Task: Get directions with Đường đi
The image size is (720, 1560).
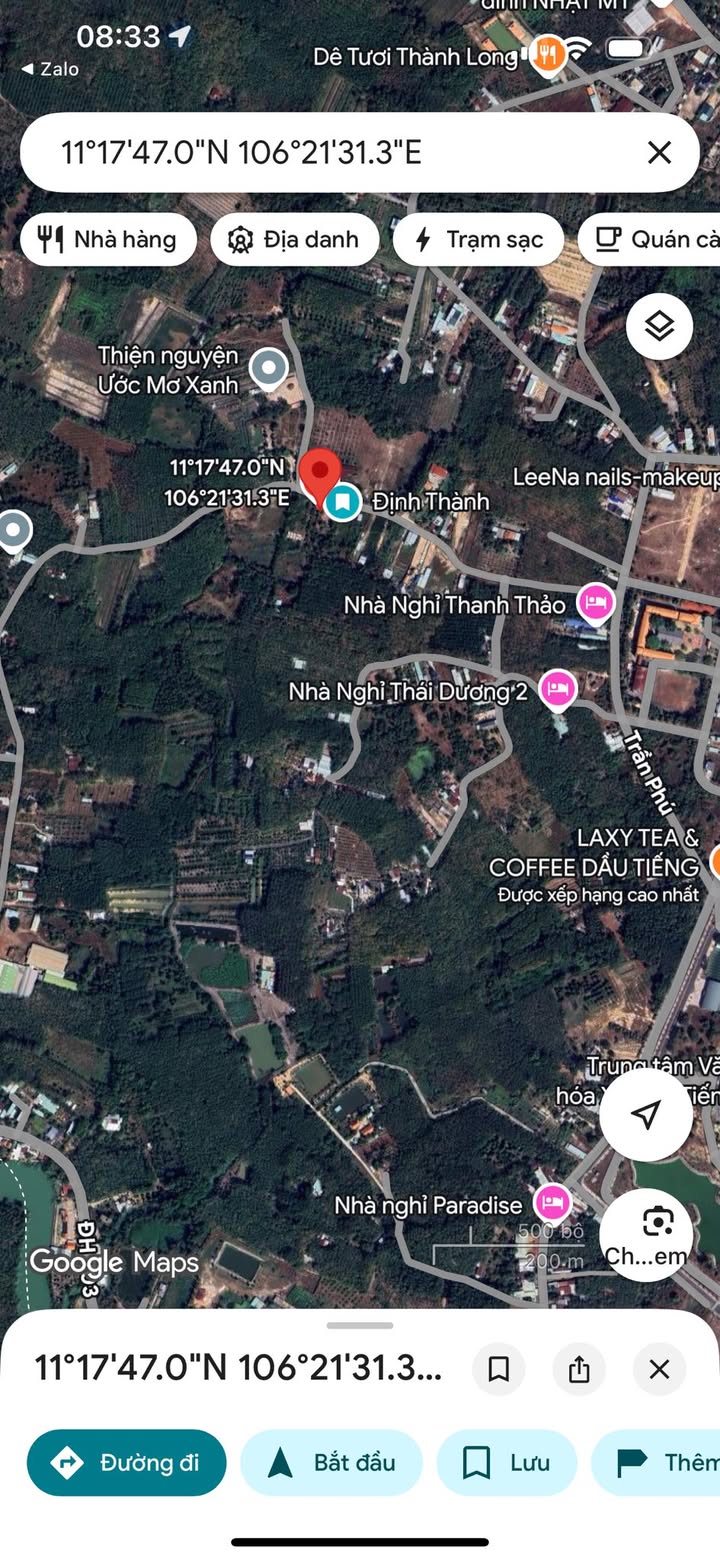Action: point(127,1462)
